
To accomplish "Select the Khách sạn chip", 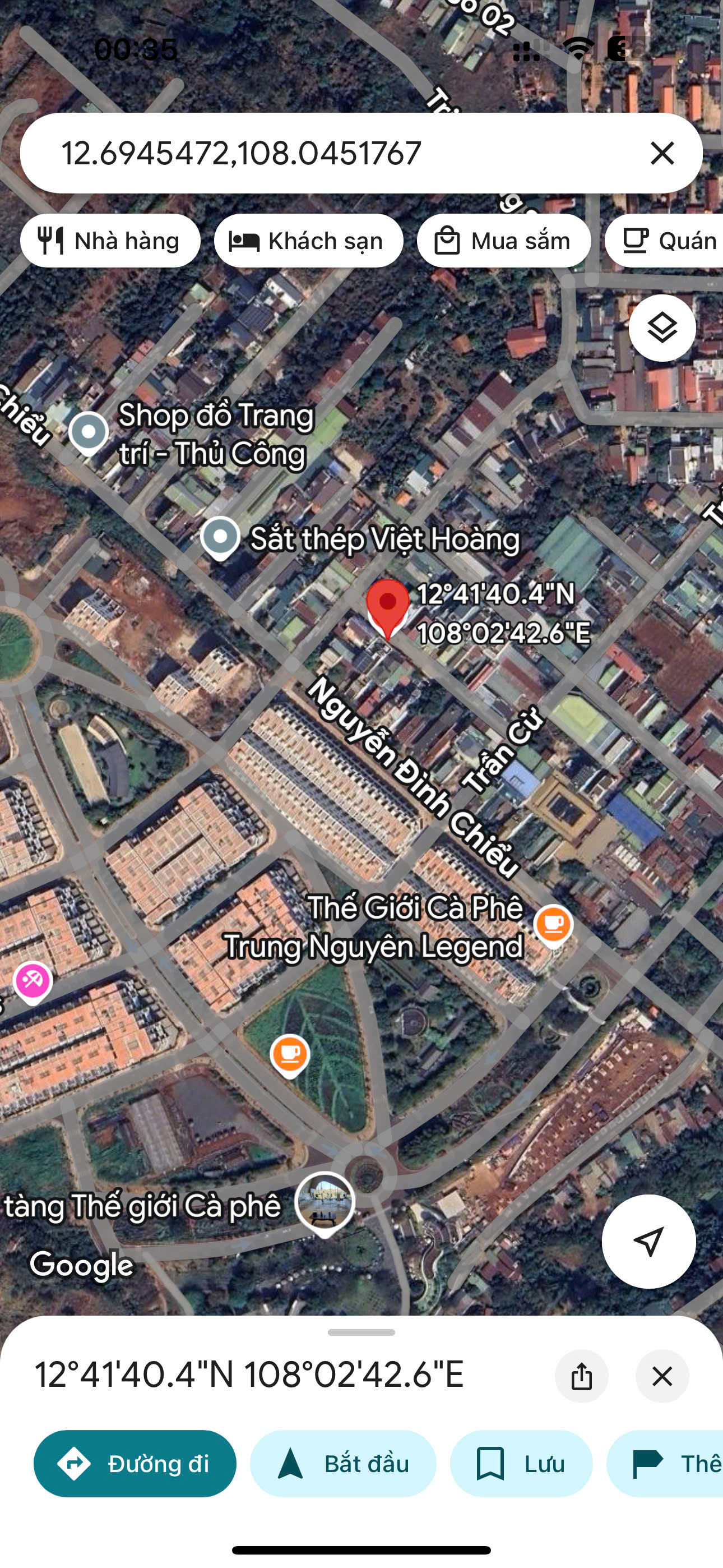I will (308, 241).
